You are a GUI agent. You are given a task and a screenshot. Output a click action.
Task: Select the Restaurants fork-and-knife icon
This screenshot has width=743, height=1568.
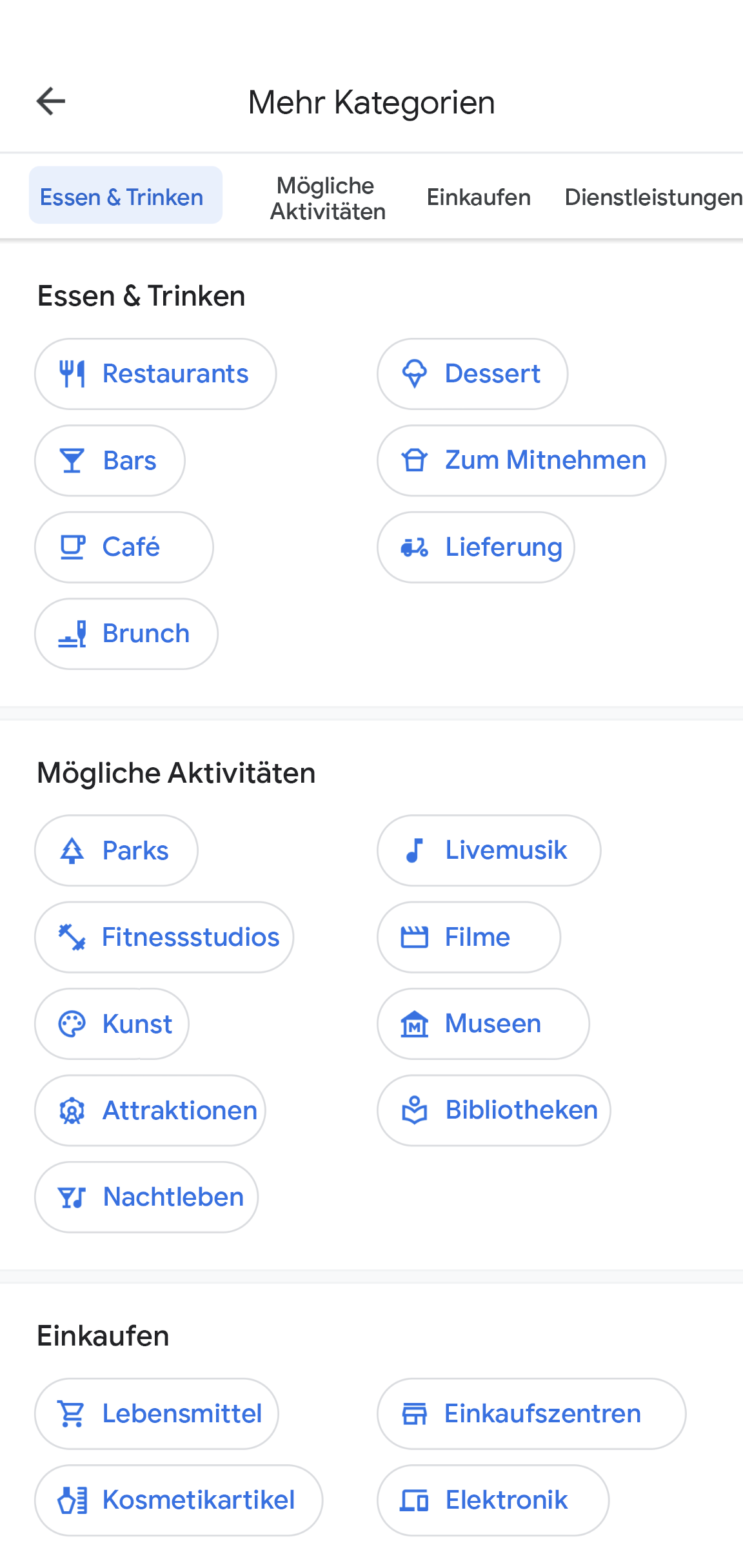[72, 374]
